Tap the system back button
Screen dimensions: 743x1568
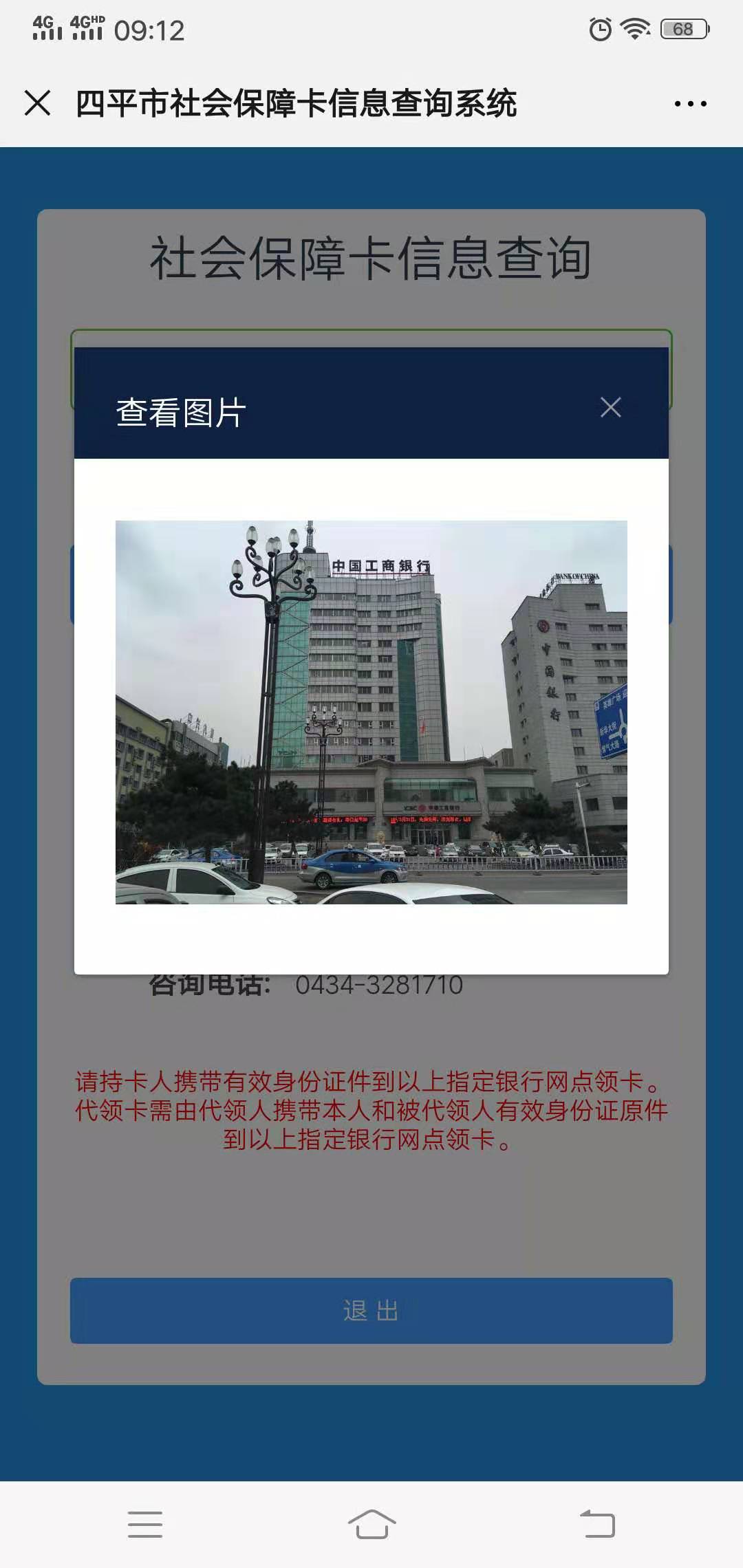tap(597, 1523)
